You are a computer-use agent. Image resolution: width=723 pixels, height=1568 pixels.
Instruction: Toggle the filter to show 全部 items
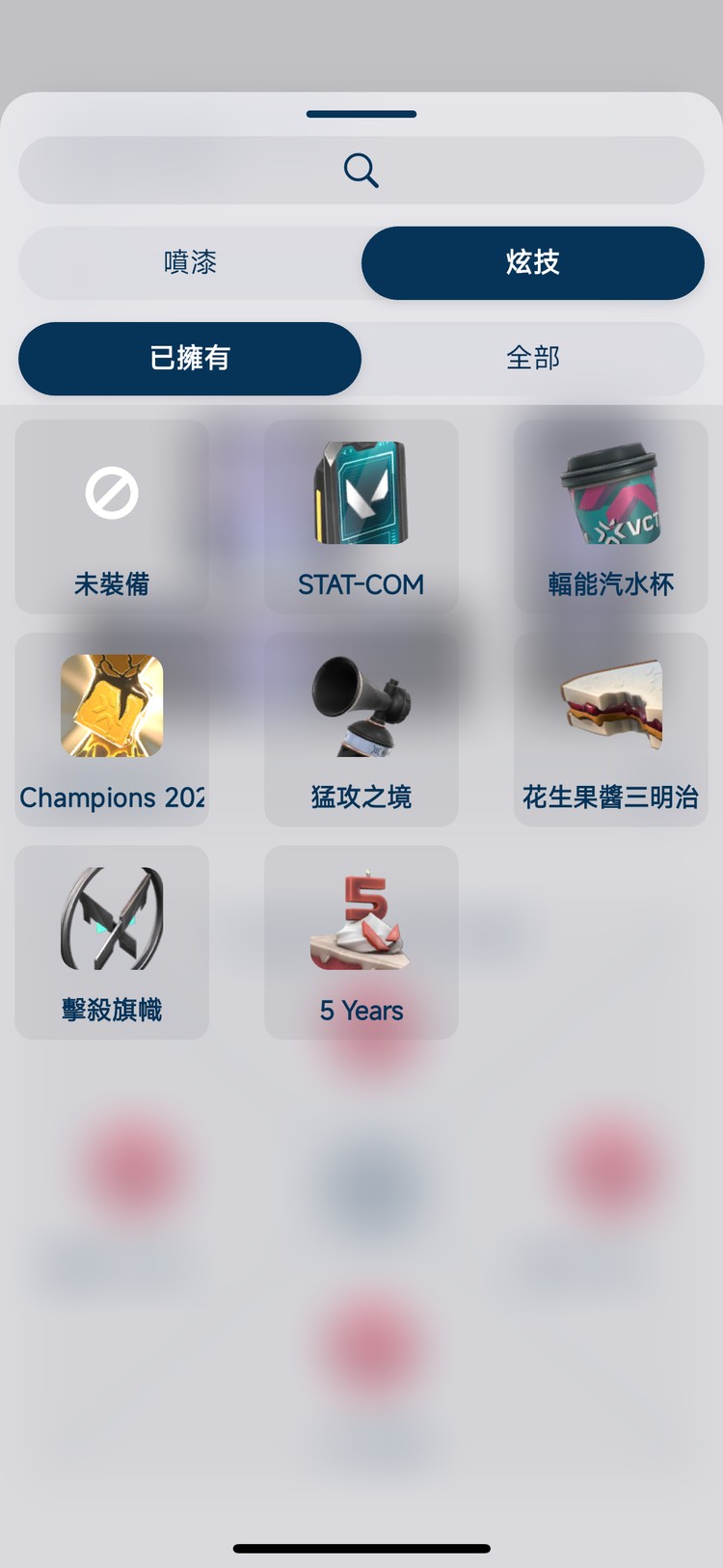[532, 358]
